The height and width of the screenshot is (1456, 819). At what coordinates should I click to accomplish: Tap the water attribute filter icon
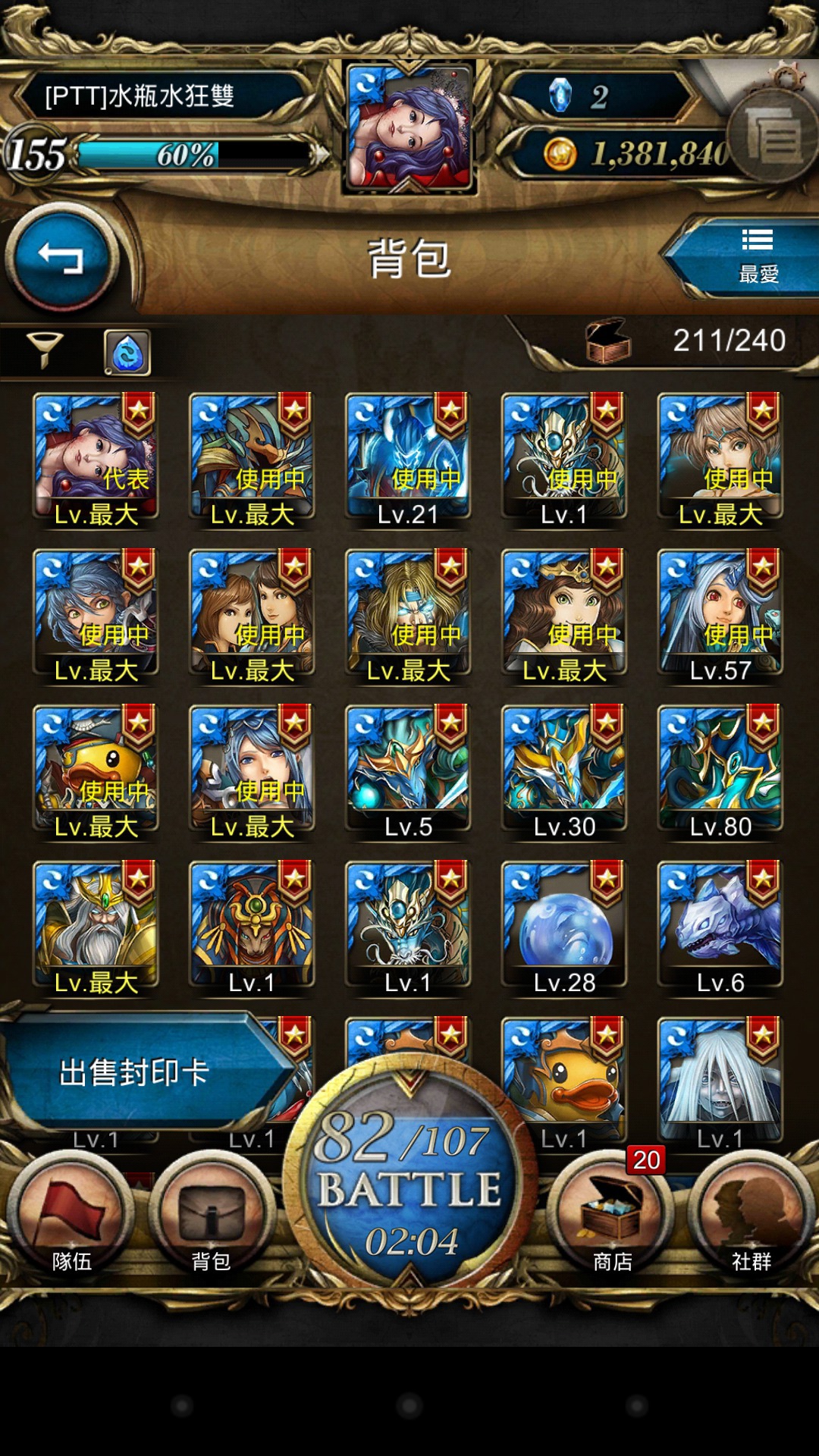tap(127, 352)
